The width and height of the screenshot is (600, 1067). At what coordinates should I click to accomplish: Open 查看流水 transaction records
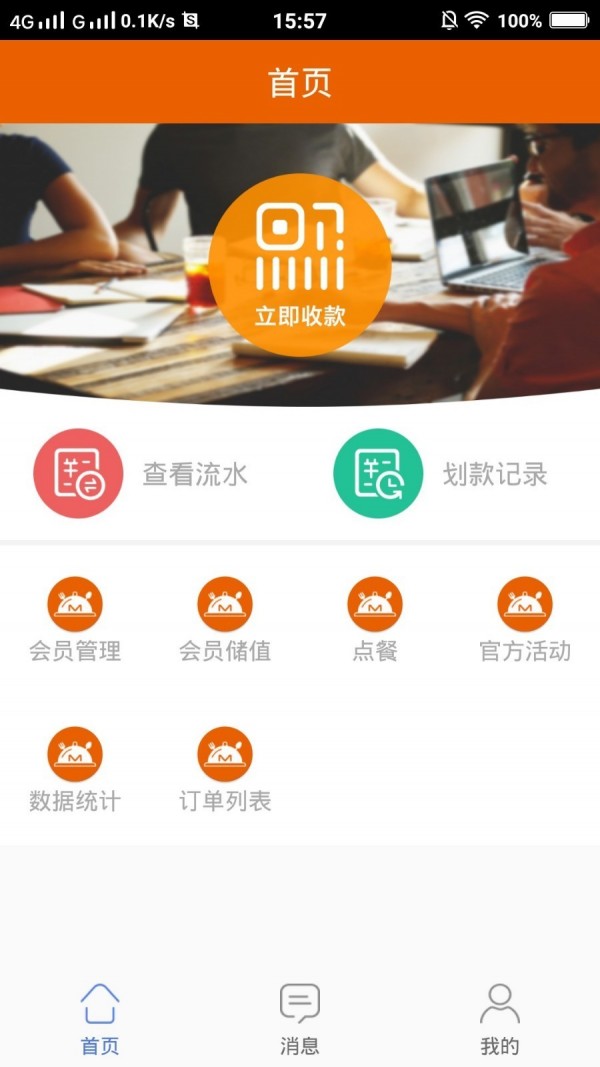[140, 474]
